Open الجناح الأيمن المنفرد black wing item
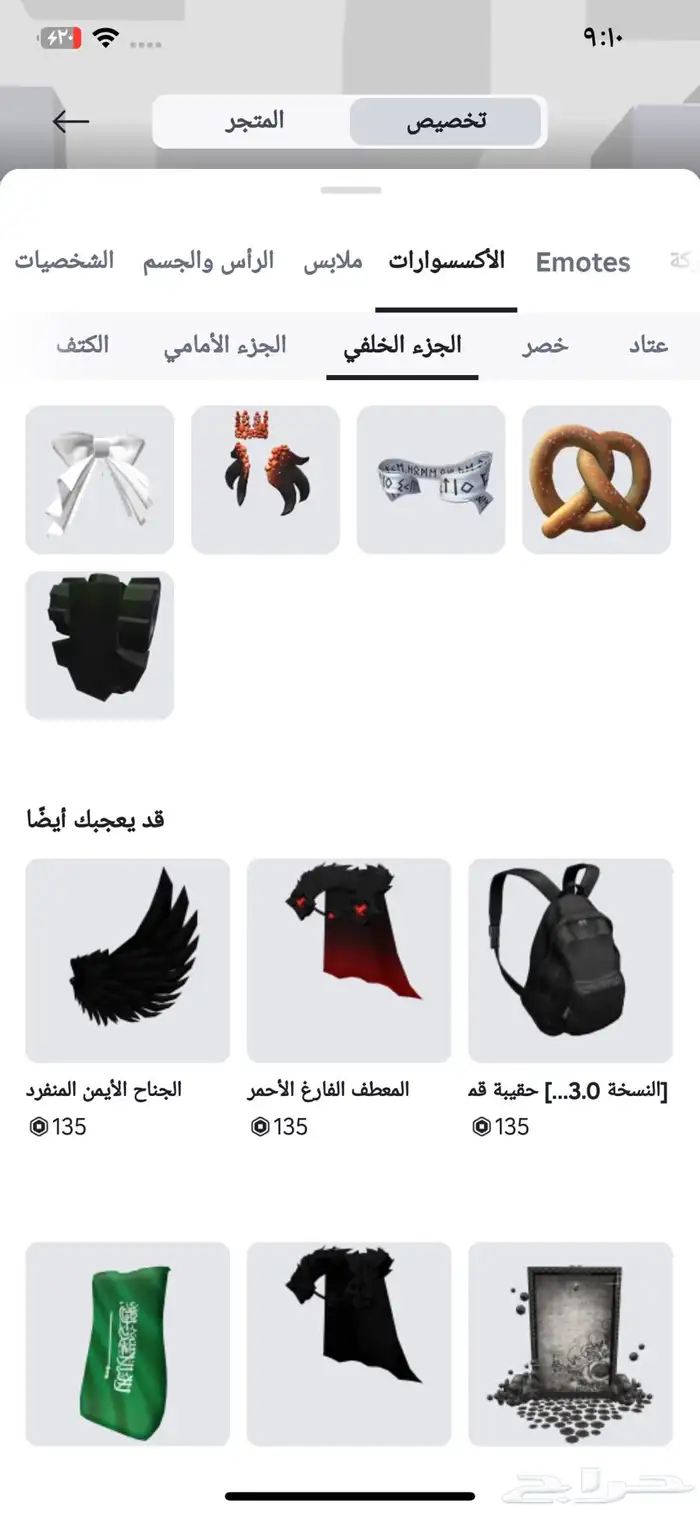 click(128, 960)
